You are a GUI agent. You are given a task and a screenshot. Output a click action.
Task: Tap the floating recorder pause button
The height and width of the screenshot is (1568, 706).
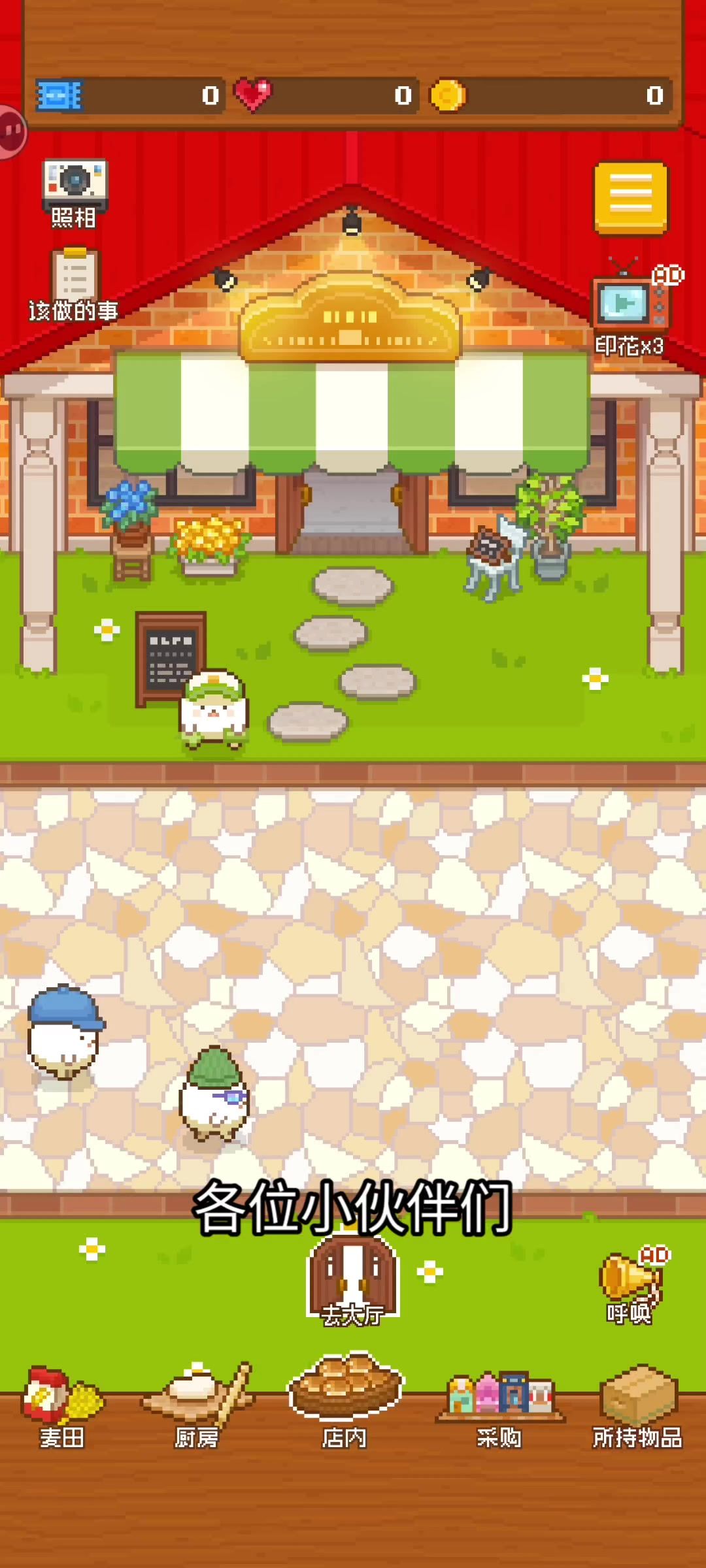10,132
